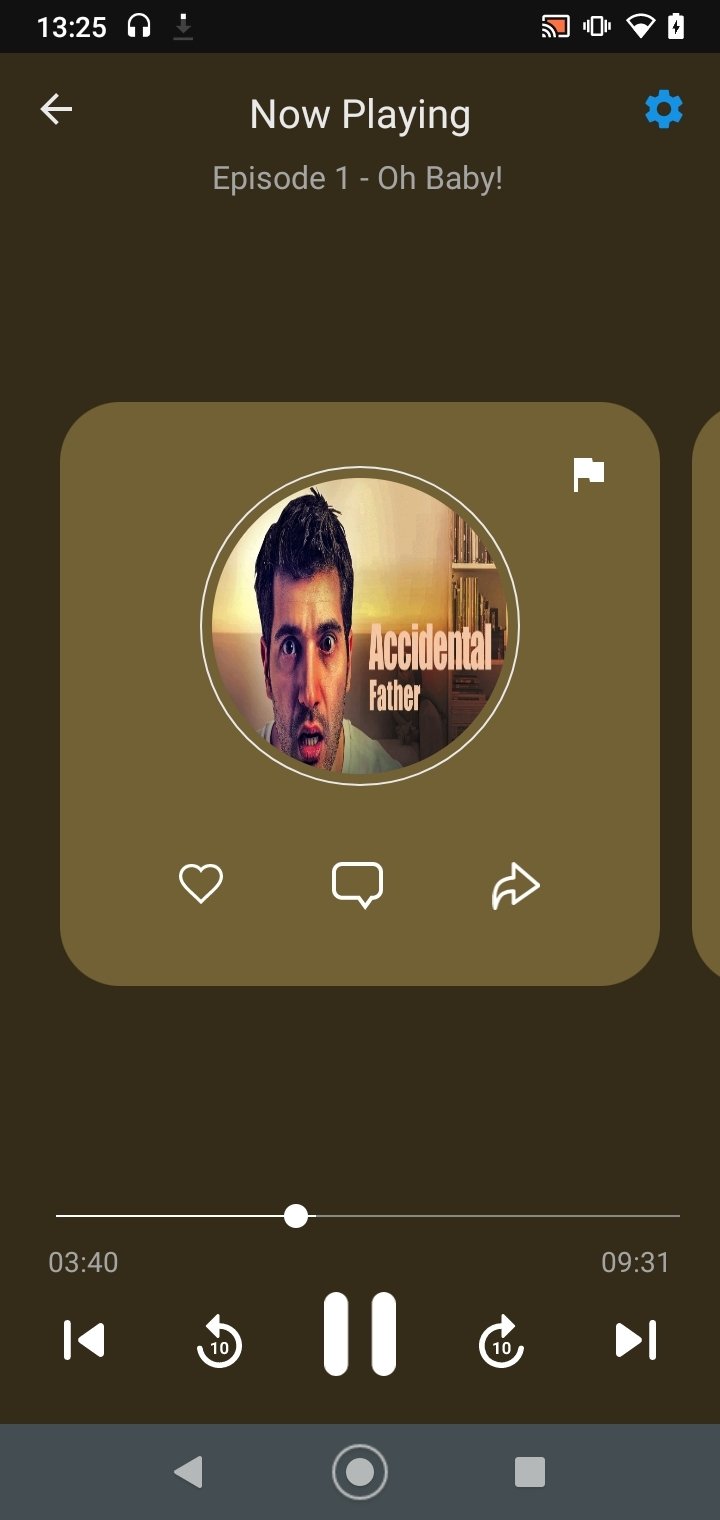Pause the playing episode
Image resolution: width=720 pixels, height=1520 pixels.
tap(360, 1334)
